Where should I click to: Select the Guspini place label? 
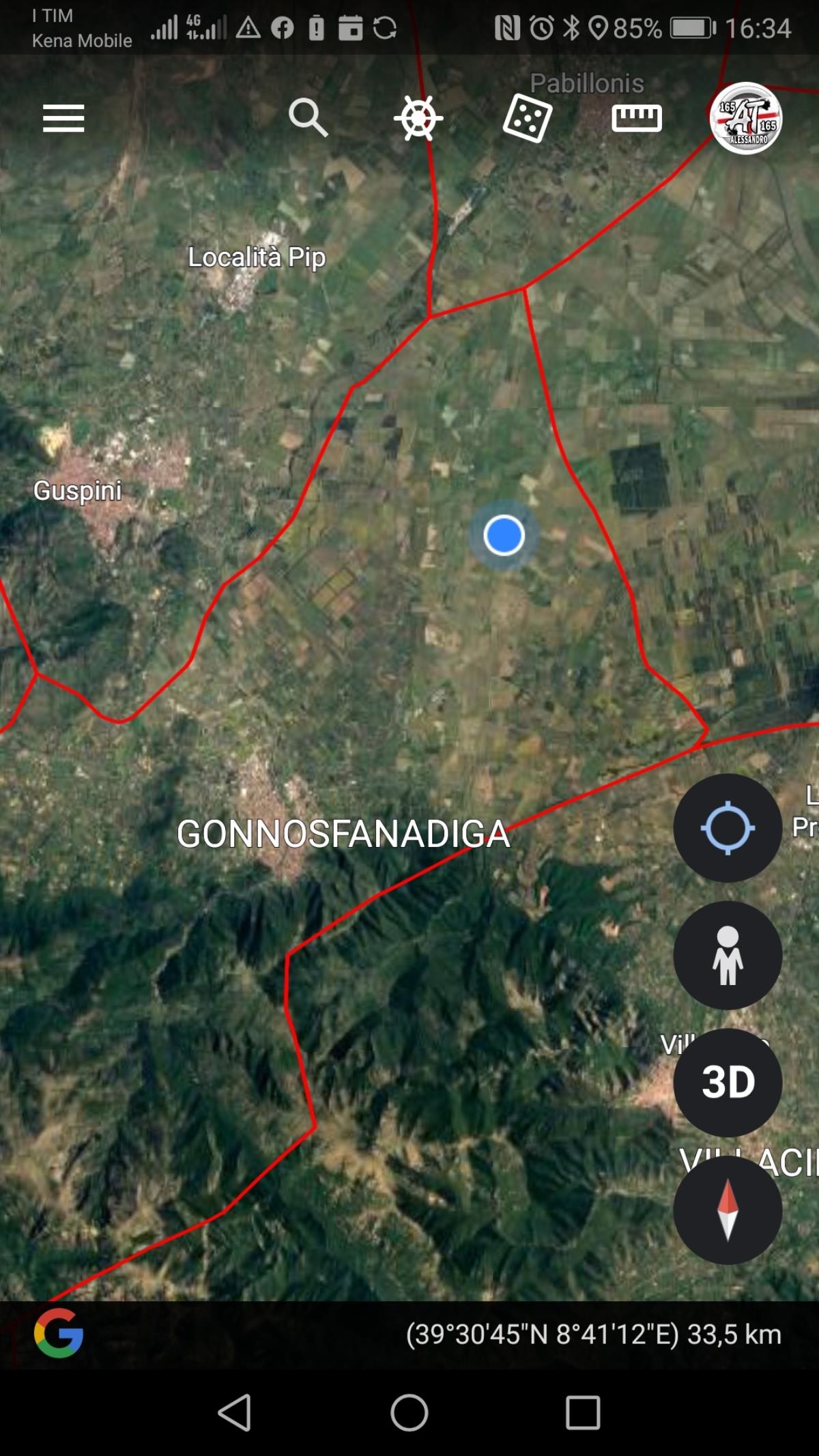point(78,490)
